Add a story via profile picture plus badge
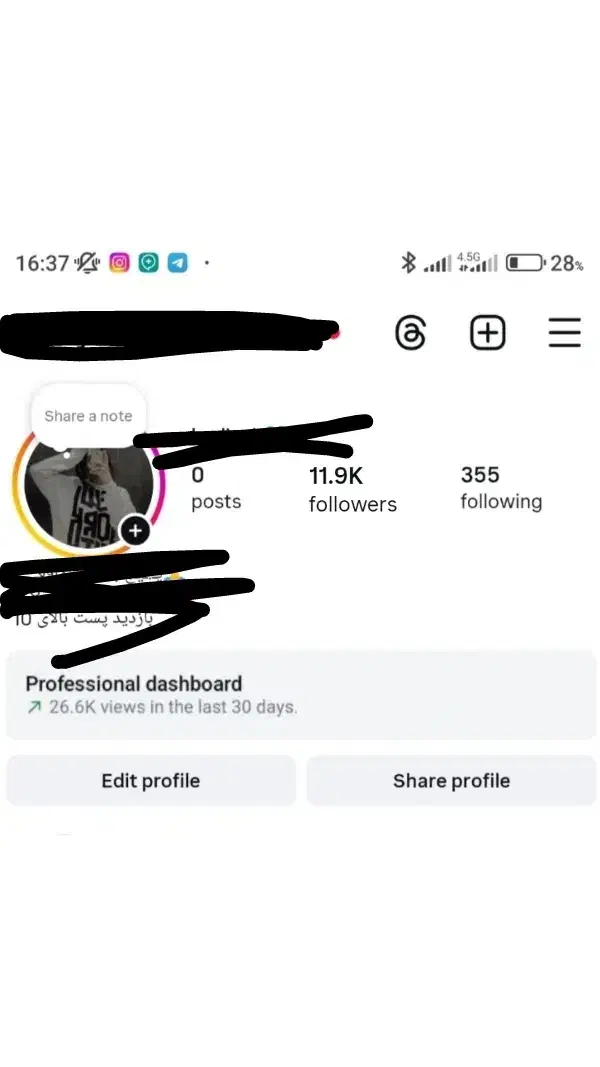The width and height of the screenshot is (600, 1067). click(x=136, y=530)
